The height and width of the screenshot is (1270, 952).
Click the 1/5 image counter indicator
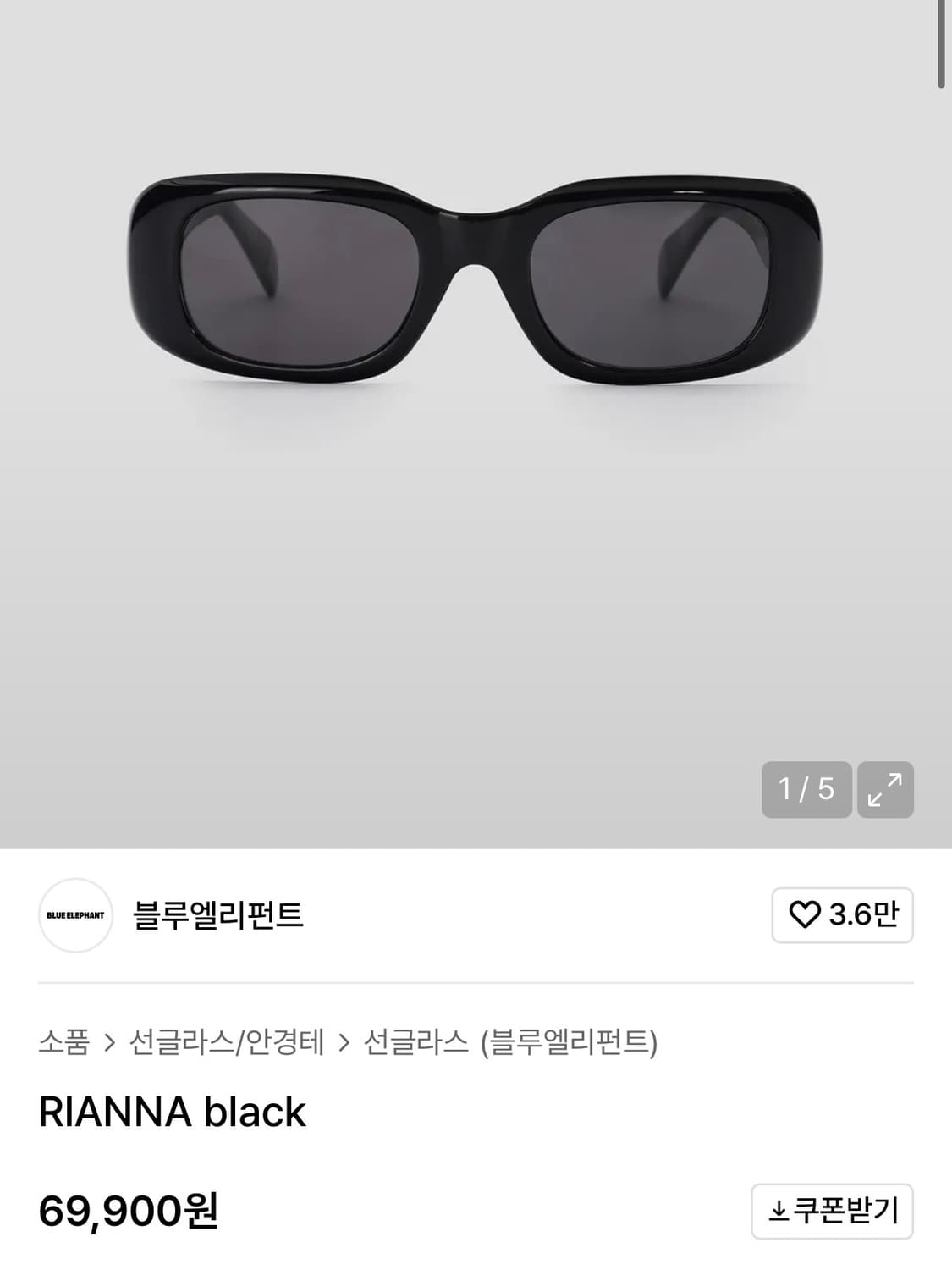805,791
